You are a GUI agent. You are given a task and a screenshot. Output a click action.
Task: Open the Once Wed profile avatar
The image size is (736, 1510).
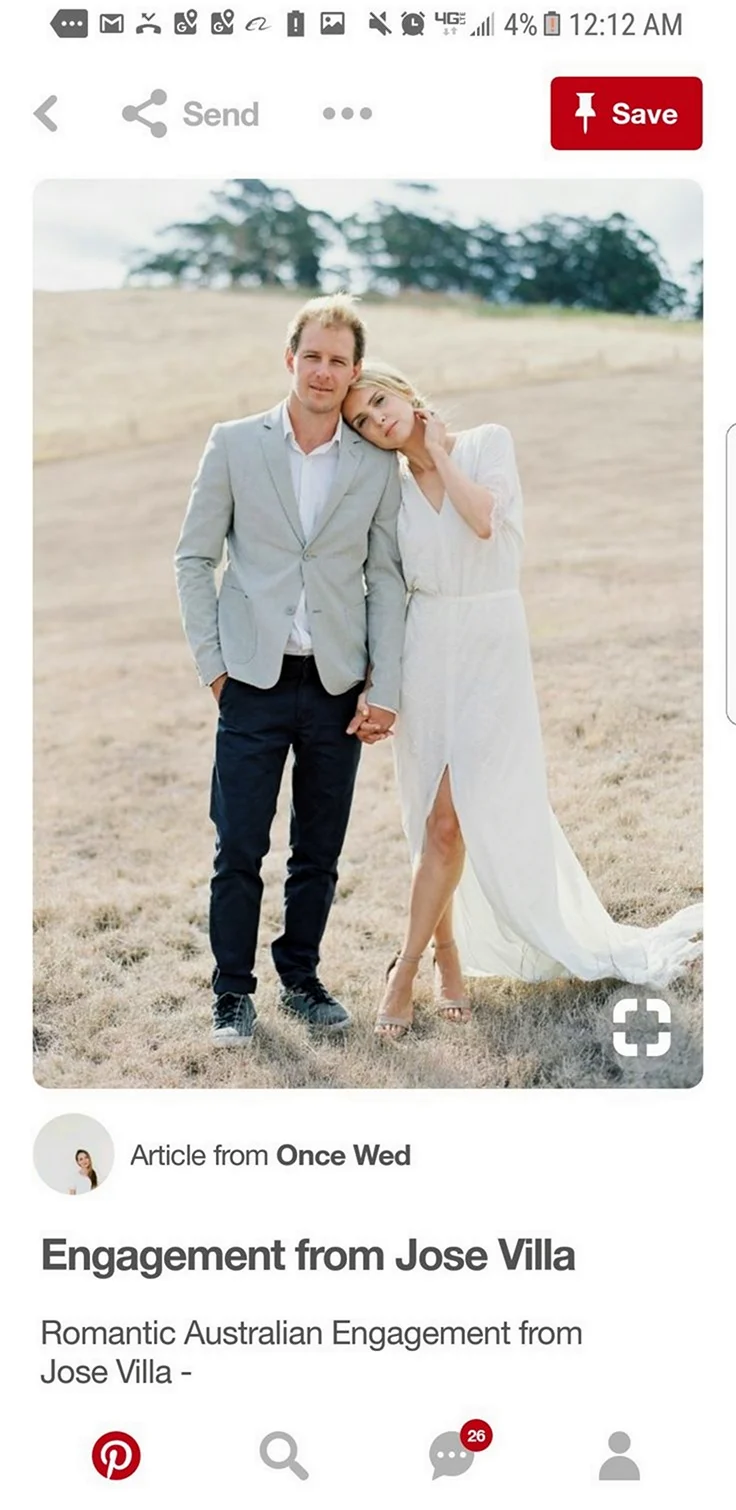point(74,1154)
